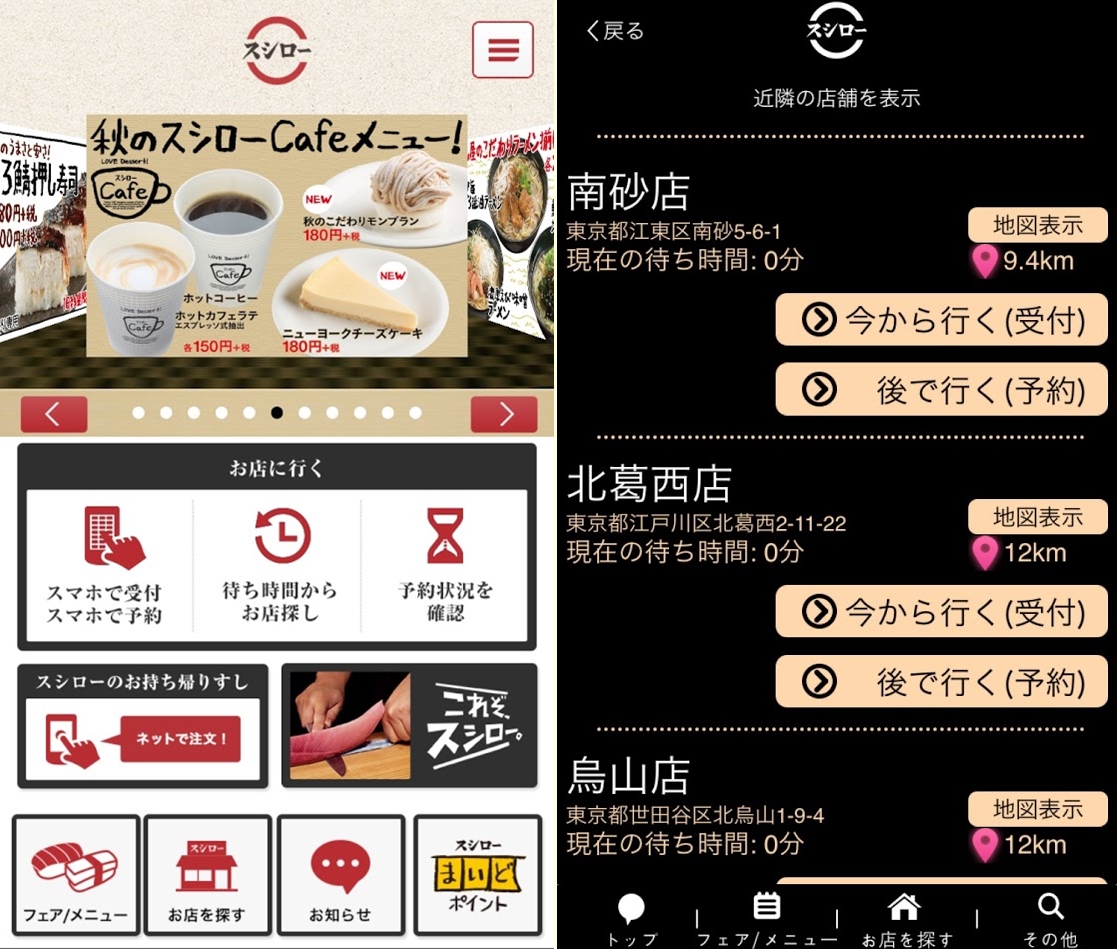This screenshot has width=1117, height=949.
Task: Reserve 後で行く(予約) for 南砂店
Action: pos(942,391)
